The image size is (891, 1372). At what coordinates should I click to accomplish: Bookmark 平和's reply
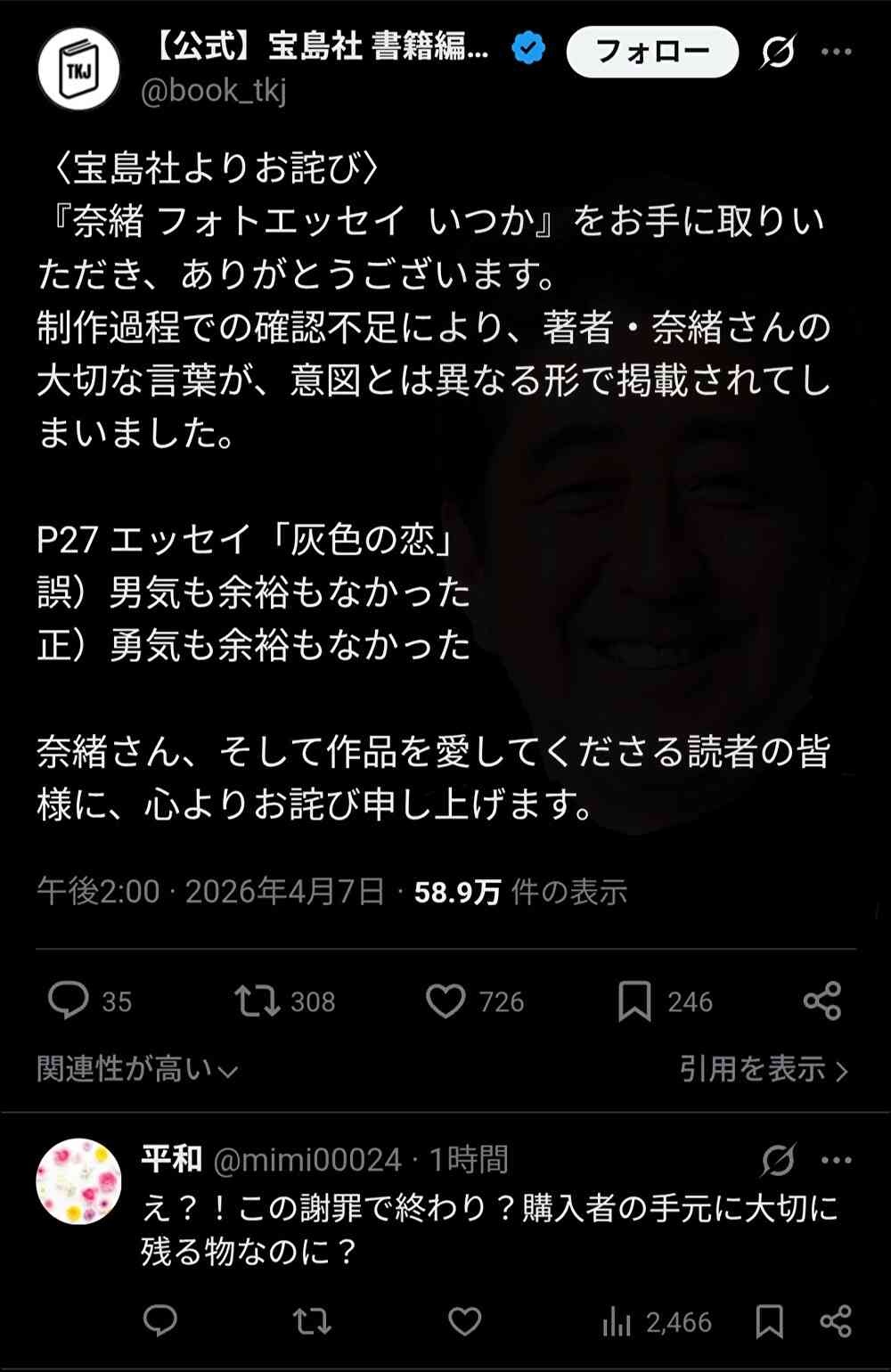770,1321
